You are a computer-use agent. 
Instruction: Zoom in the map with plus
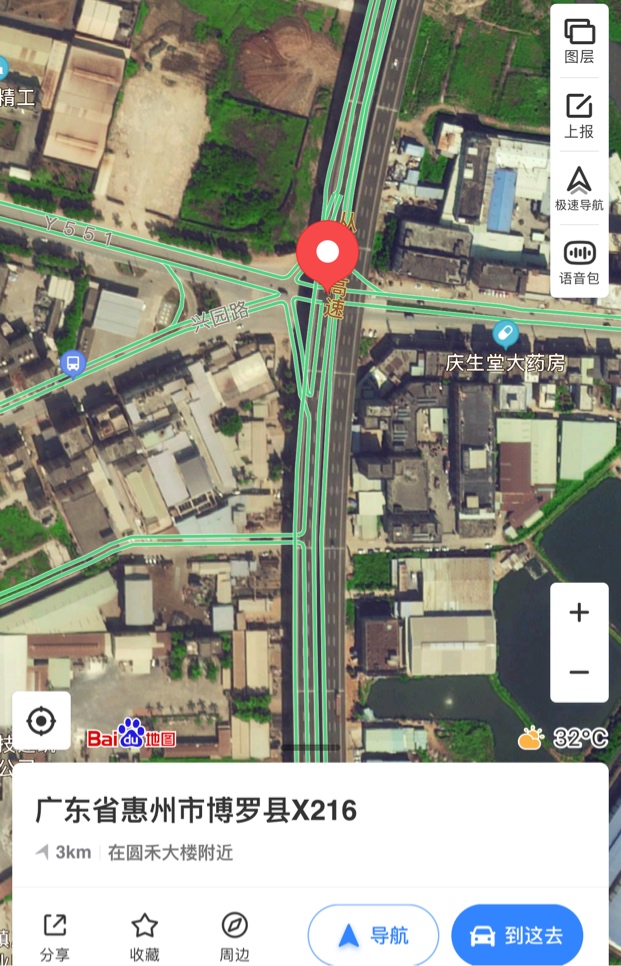(579, 613)
